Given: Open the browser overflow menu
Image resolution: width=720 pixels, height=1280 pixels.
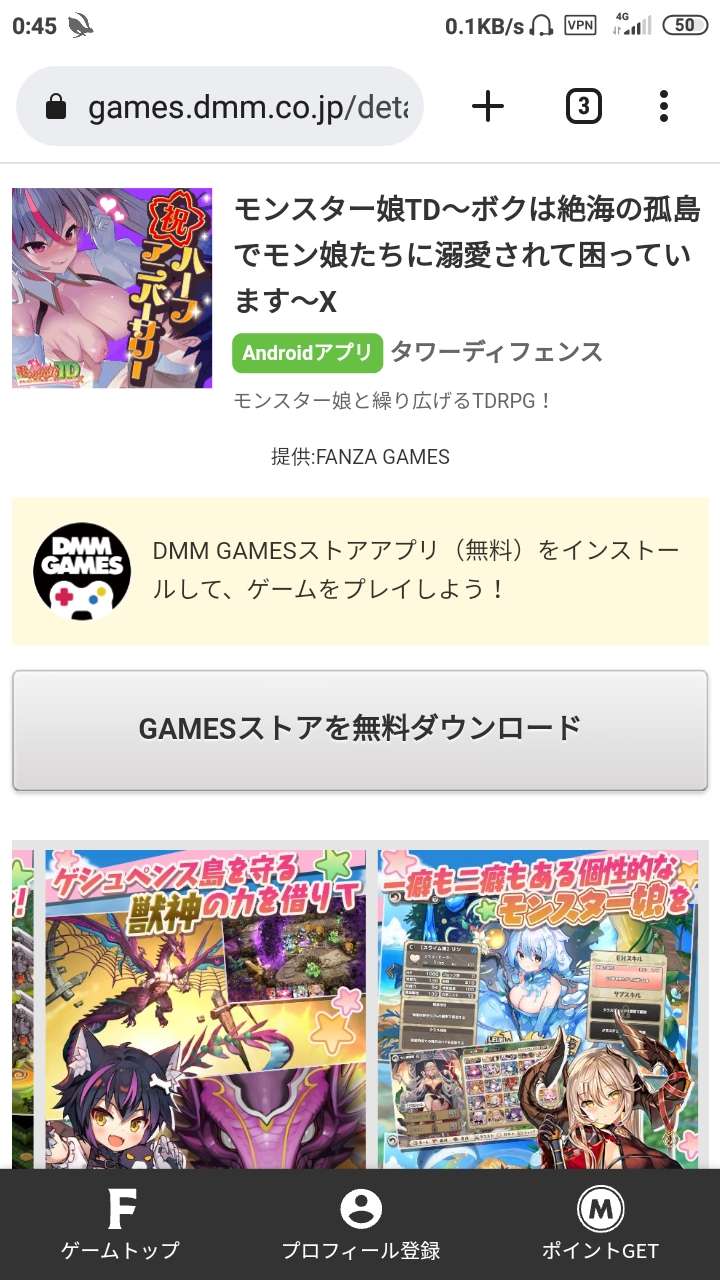Looking at the screenshot, I should (663, 106).
